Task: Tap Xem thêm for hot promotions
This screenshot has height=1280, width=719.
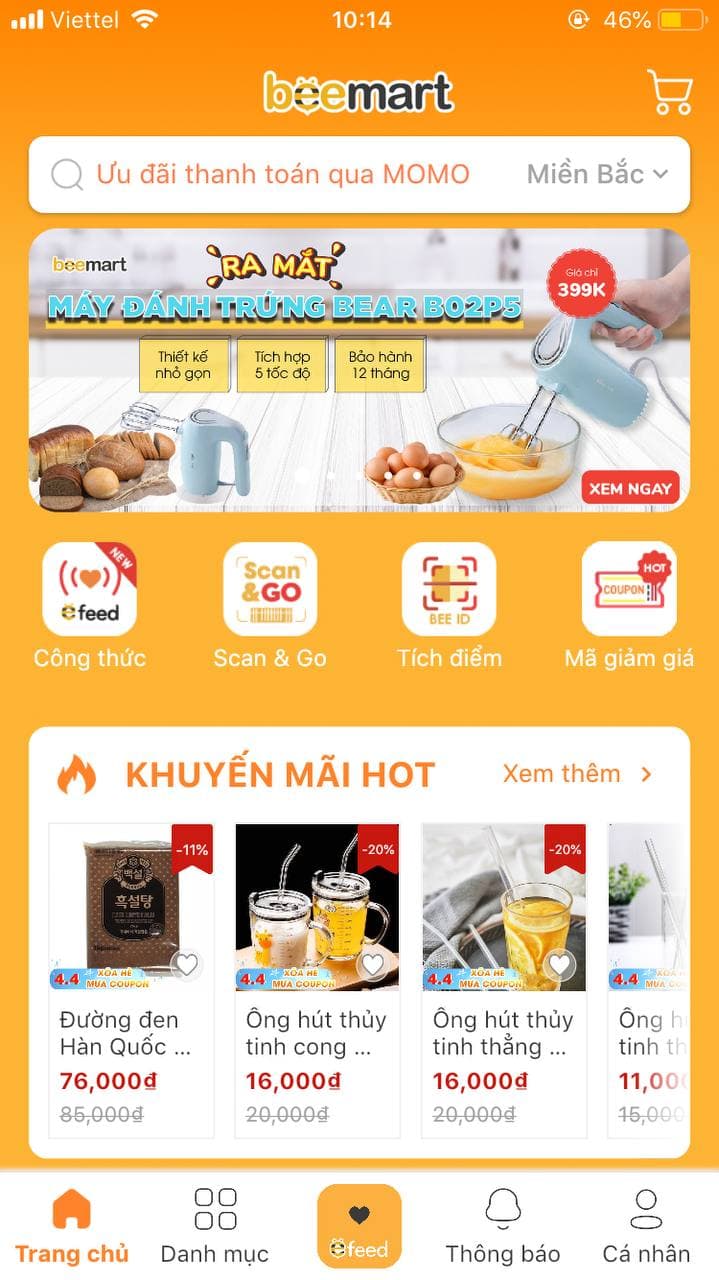Action: [577, 774]
